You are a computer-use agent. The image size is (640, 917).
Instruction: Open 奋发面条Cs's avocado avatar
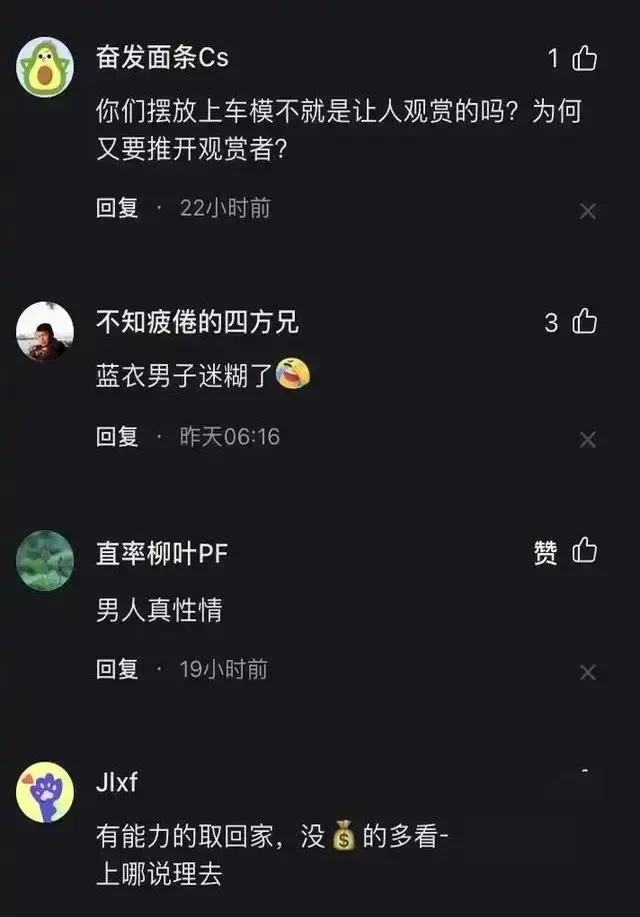point(45,67)
